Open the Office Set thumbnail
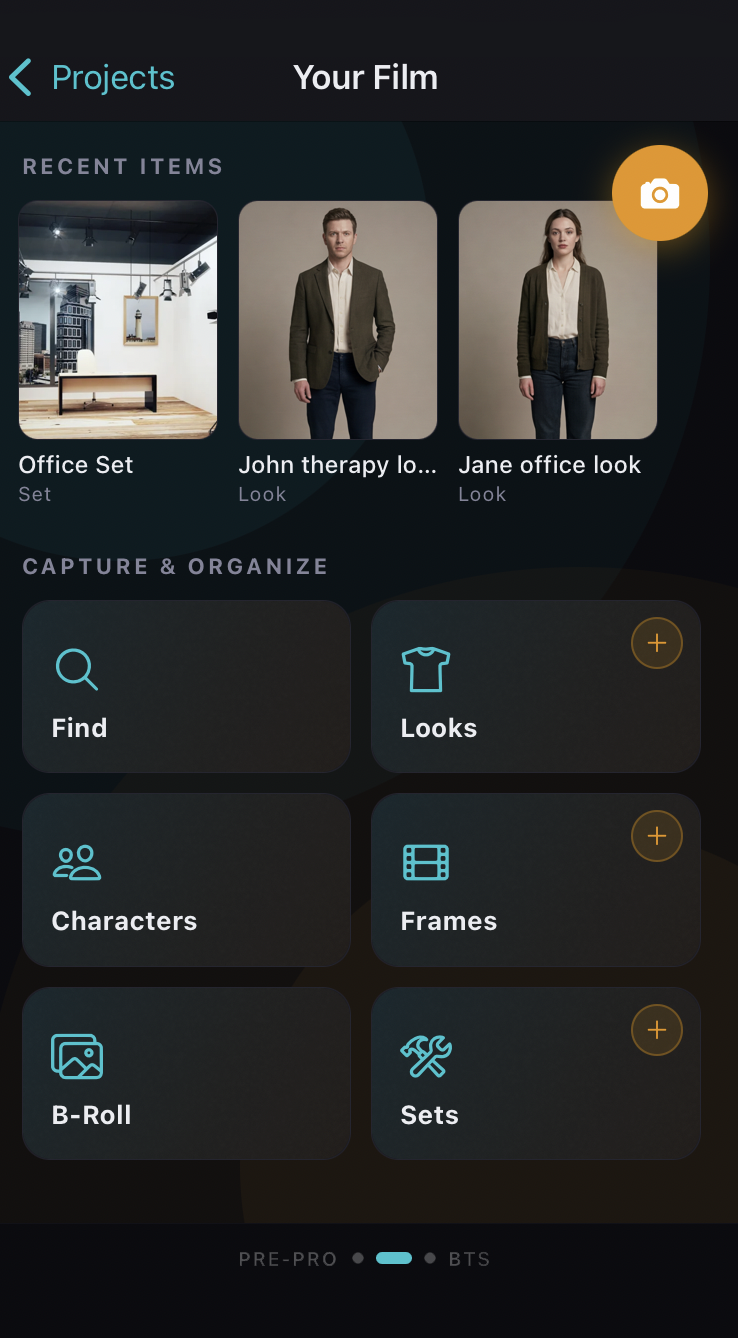Viewport: 738px width, 1338px height. tap(117, 320)
